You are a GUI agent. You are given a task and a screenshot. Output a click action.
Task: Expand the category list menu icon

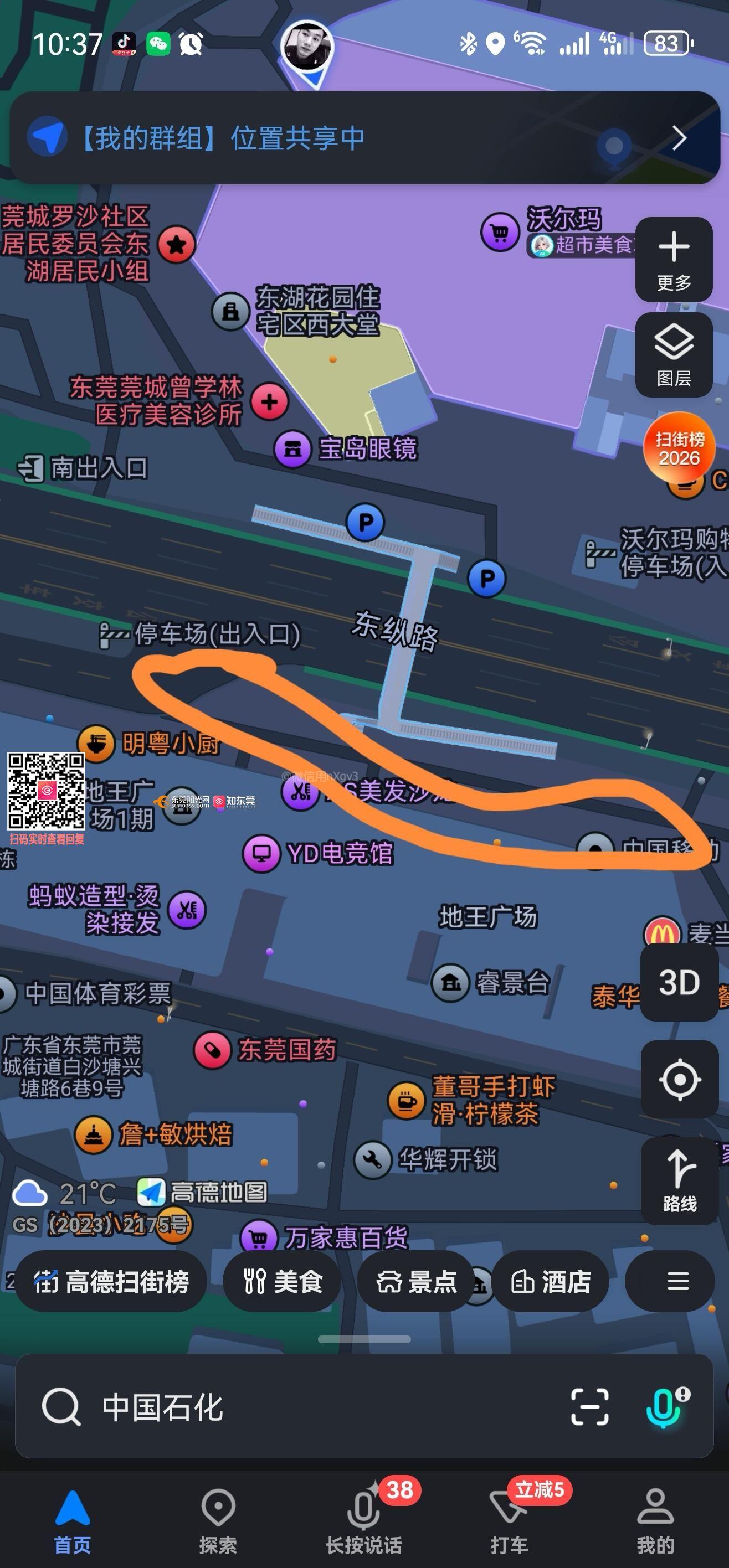[677, 1281]
